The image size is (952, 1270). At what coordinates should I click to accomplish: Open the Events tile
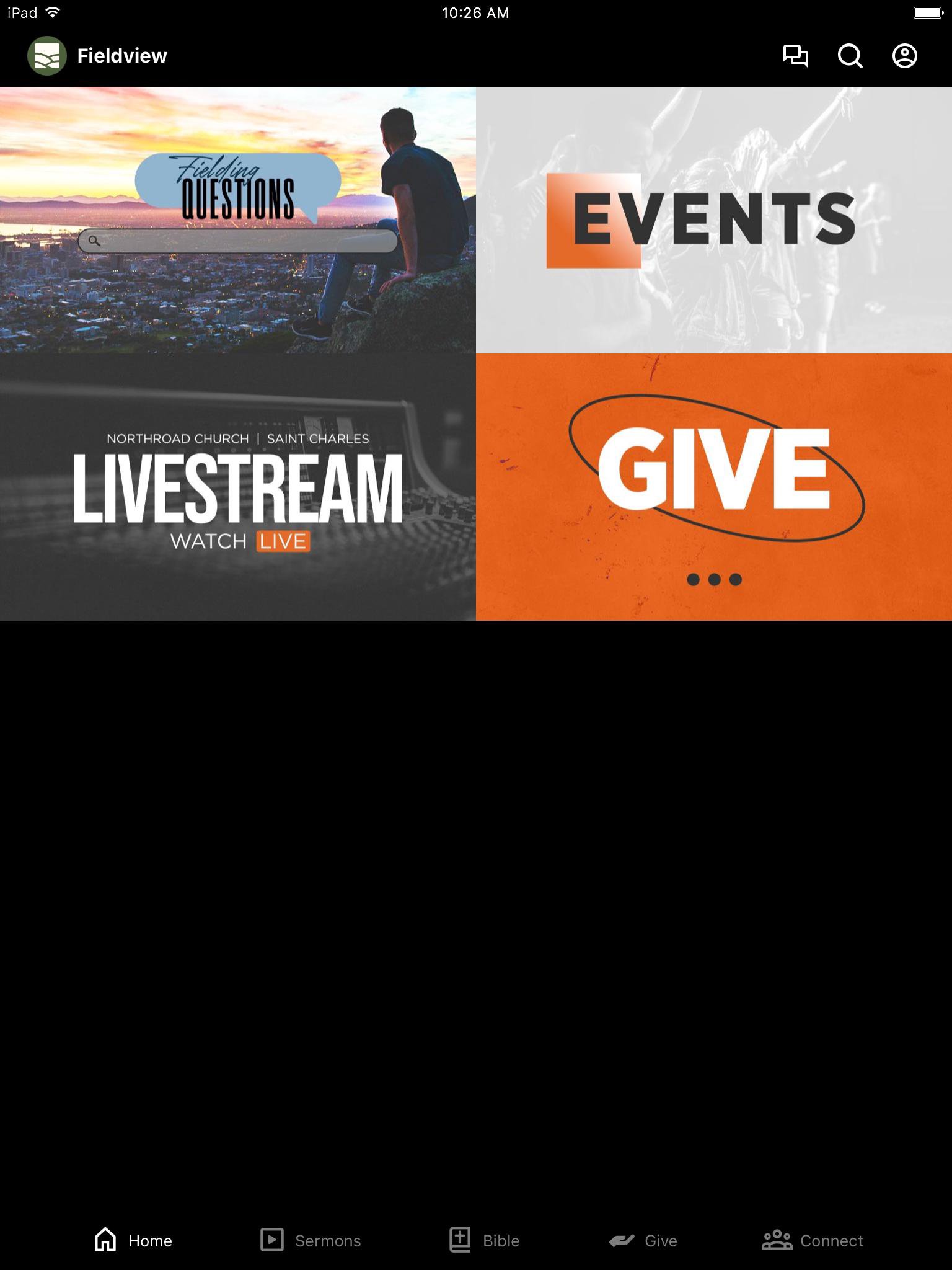point(714,220)
